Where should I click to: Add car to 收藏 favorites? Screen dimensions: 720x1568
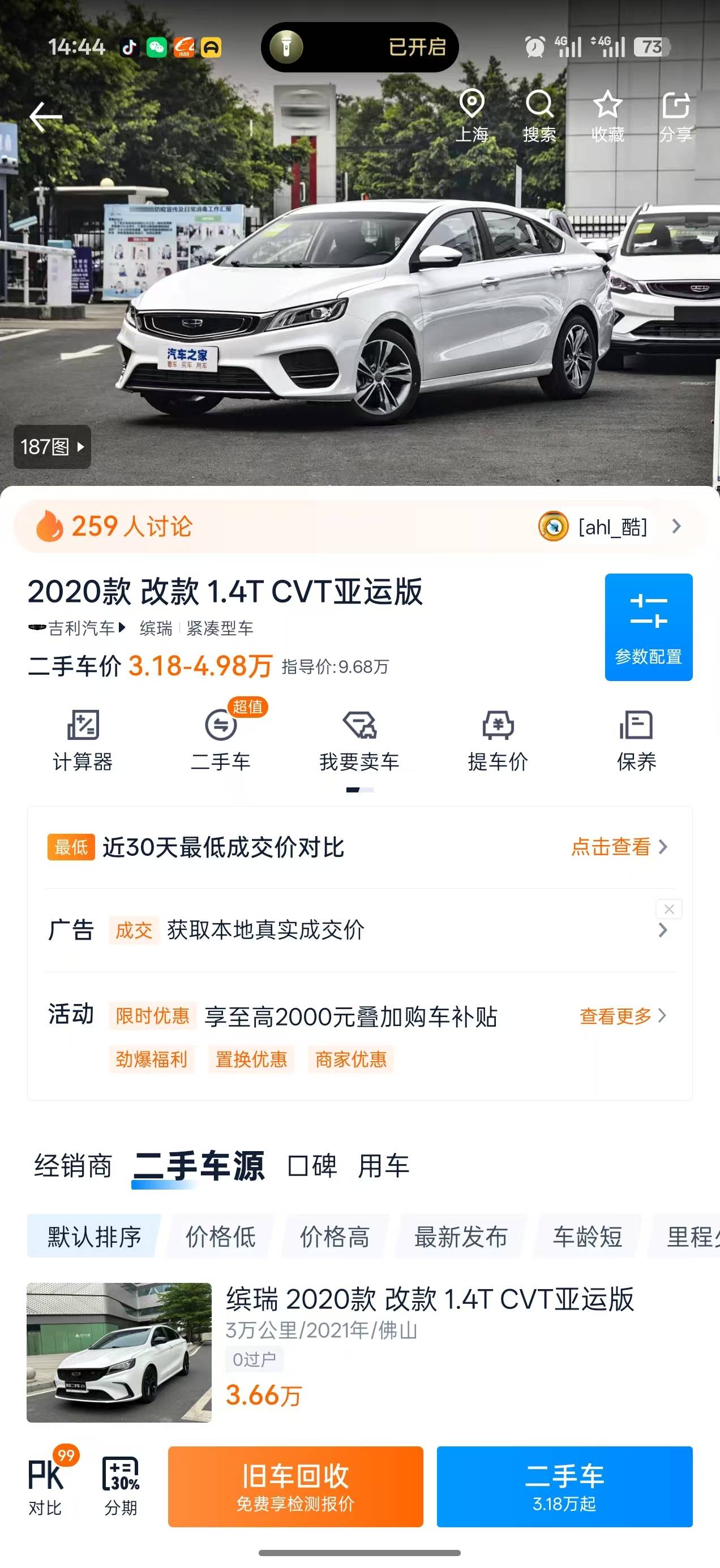pyautogui.click(x=607, y=115)
